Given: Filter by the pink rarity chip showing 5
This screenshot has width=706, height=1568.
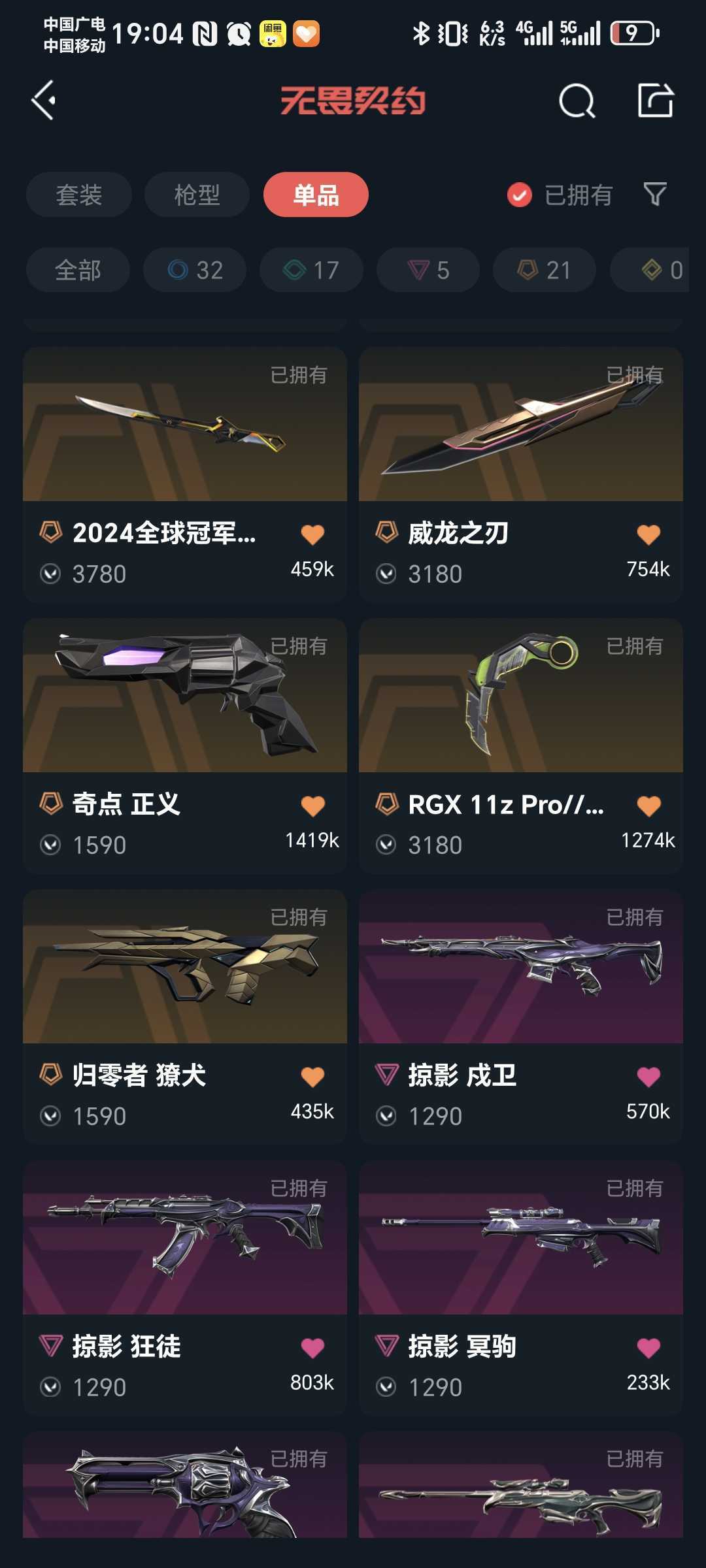Looking at the screenshot, I should (428, 270).
